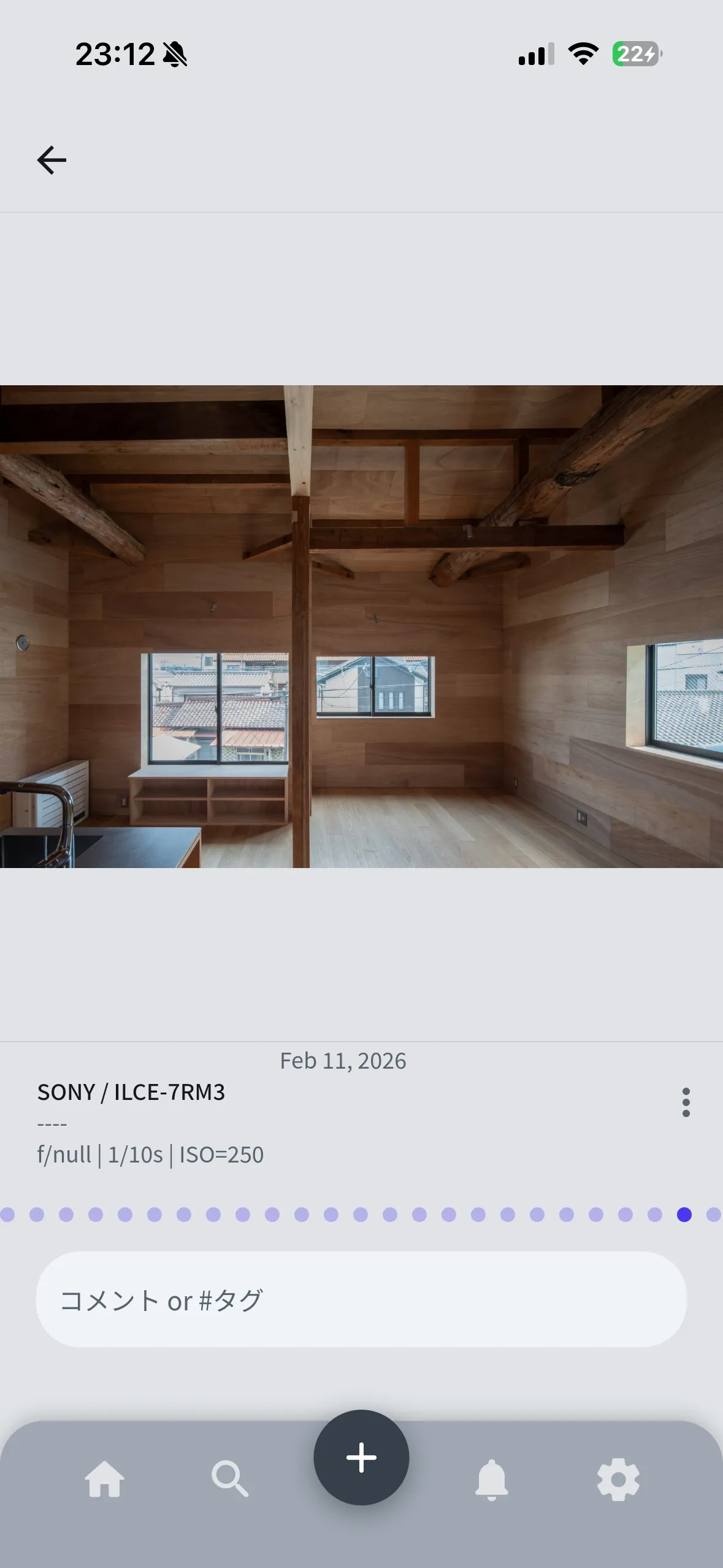The width and height of the screenshot is (723, 1568).
Task: Create a new post with plus button
Action: (361, 1458)
